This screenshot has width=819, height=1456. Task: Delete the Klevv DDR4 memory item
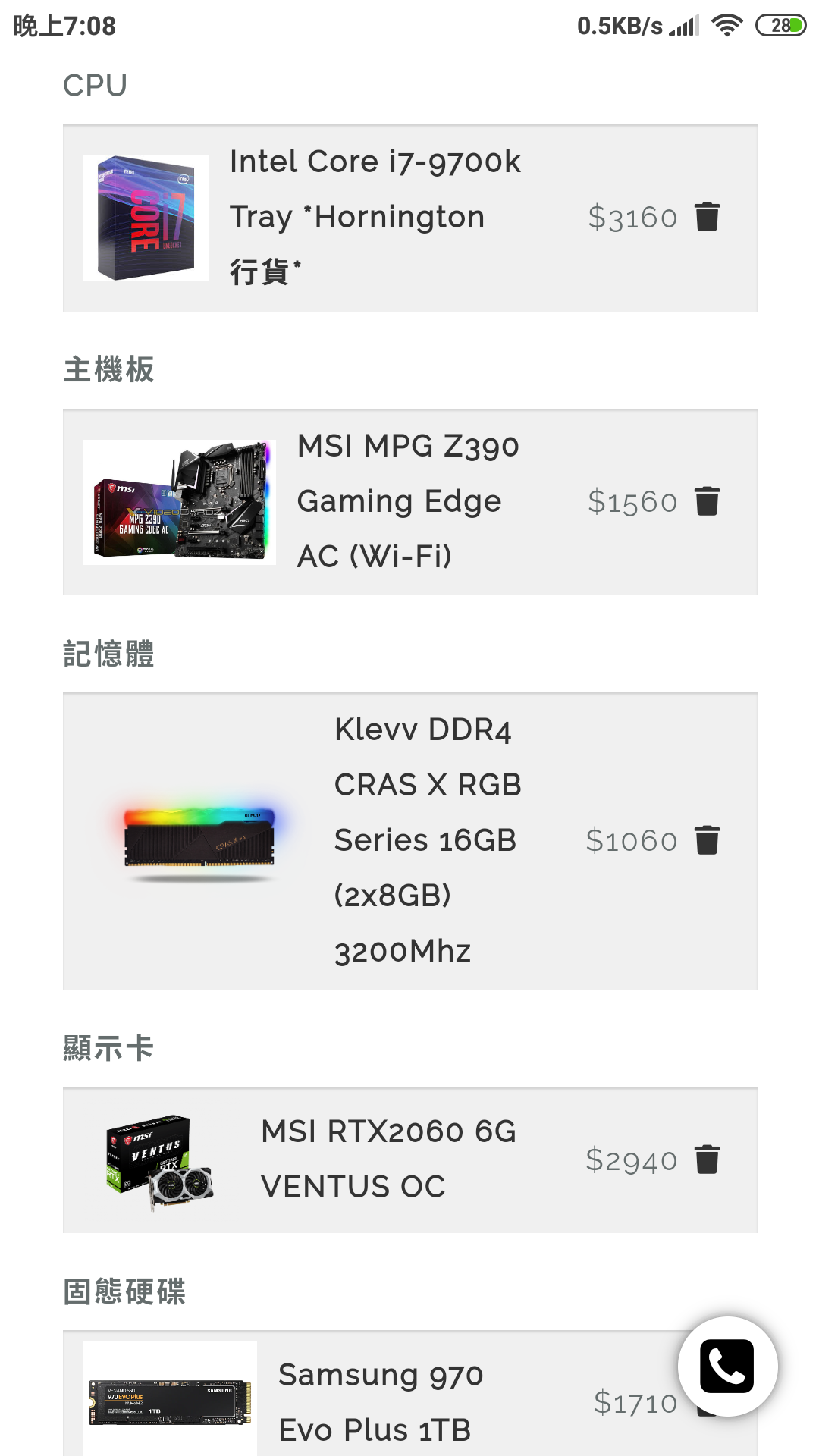[708, 839]
